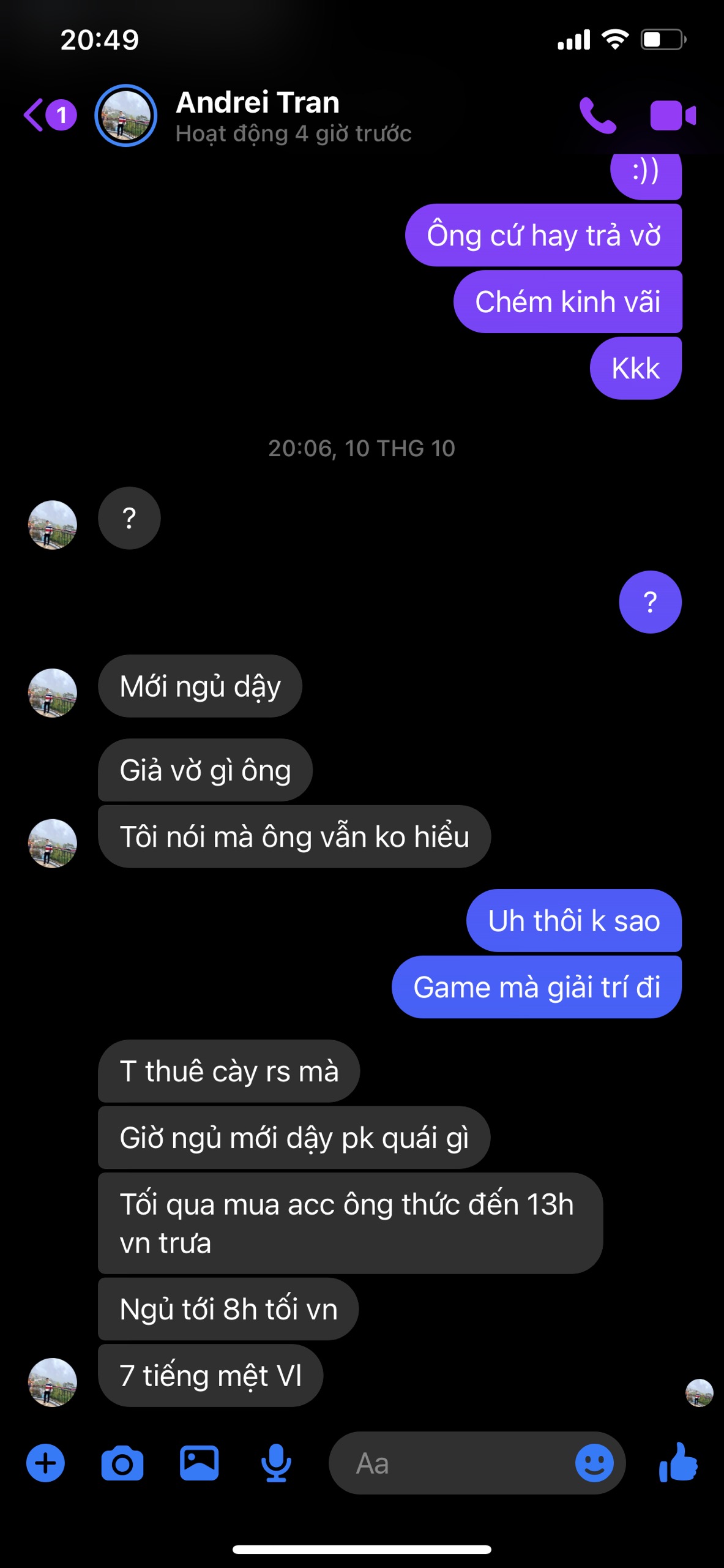Focus the Aa message input field
724x1568 pixels.
click(x=453, y=1463)
